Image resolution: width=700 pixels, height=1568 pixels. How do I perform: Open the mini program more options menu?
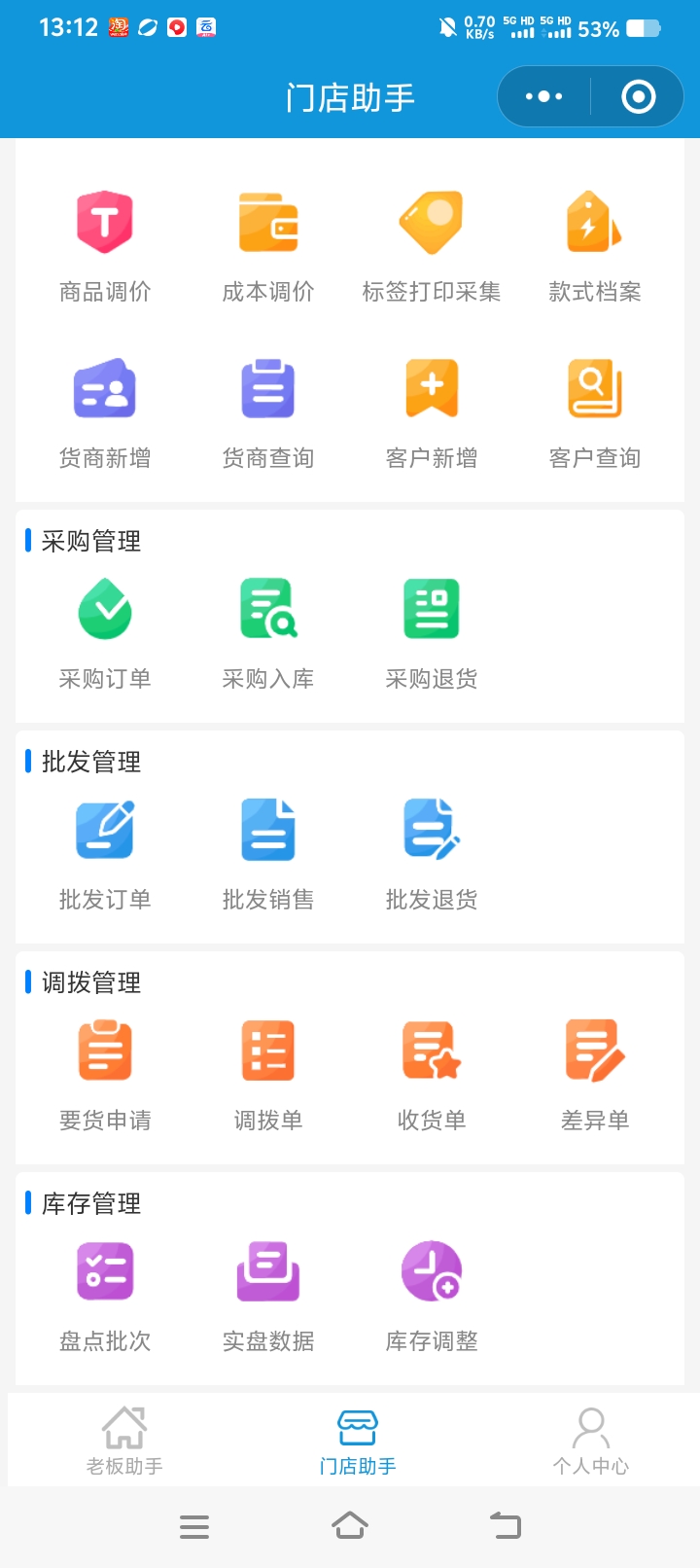click(x=543, y=96)
